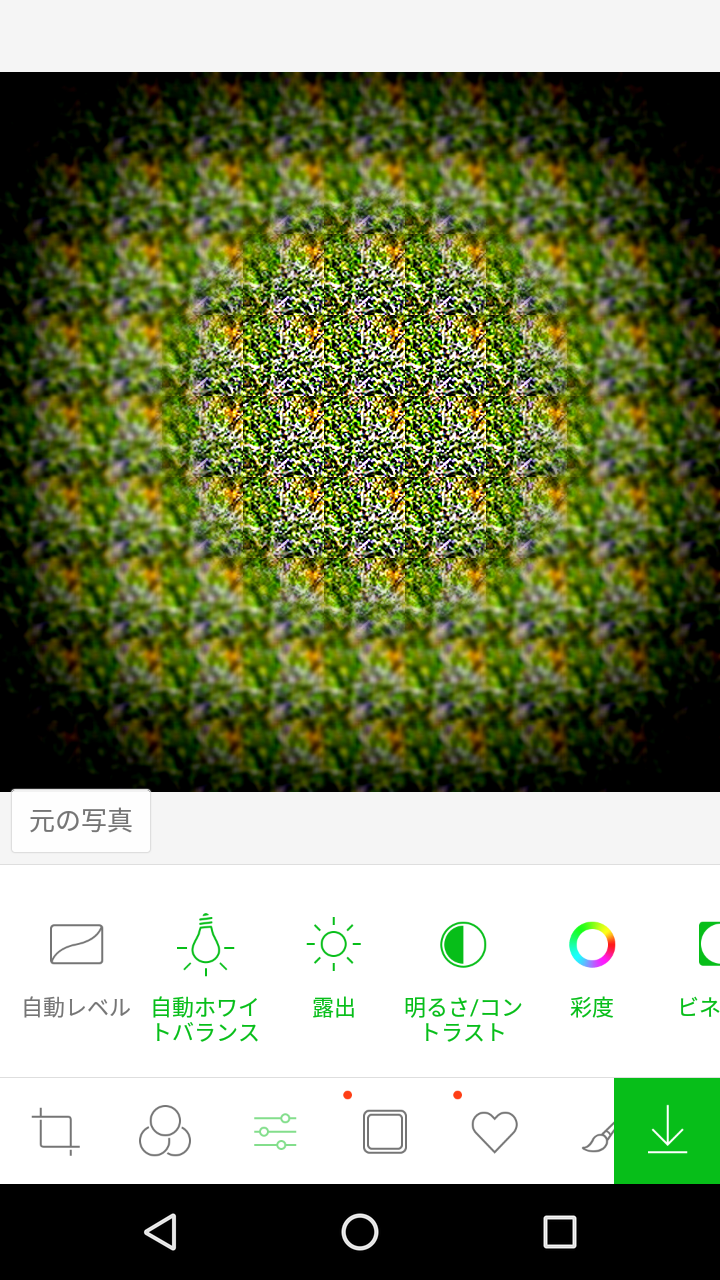The height and width of the screenshot is (1280, 720).
Task: Switch to the filters tab
Action: (x=165, y=1132)
